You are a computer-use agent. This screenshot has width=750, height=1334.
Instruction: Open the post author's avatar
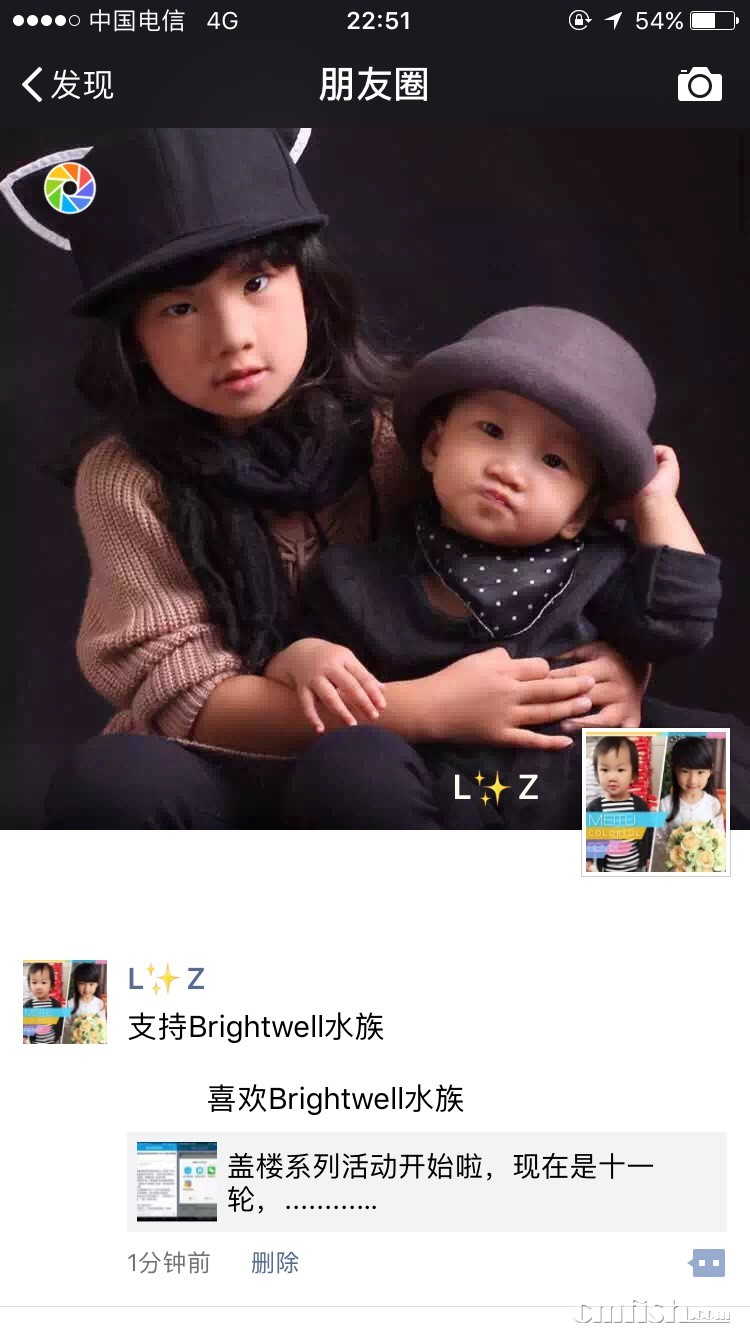(x=65, y=1002)
